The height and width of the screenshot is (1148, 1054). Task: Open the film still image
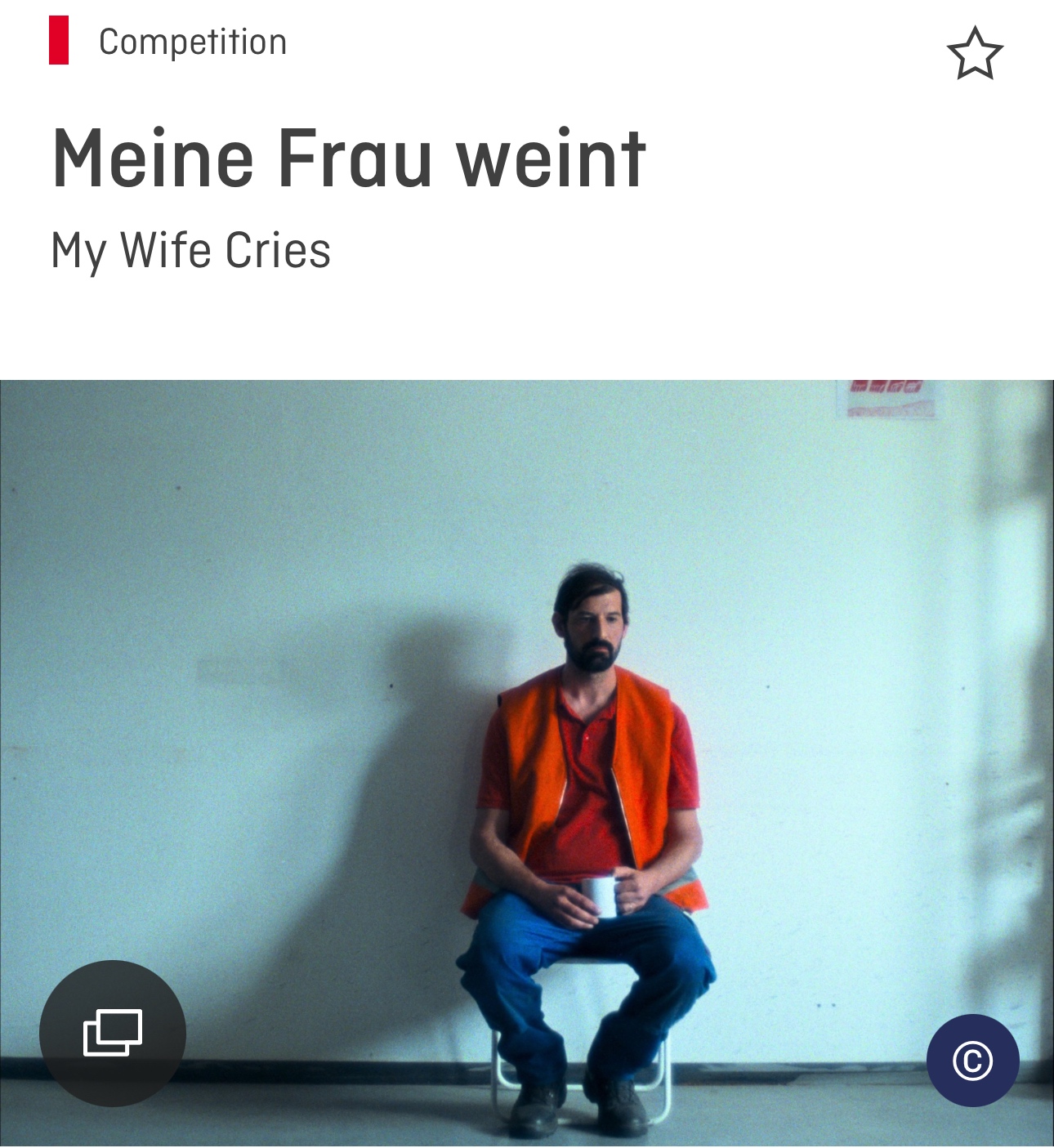[x=527, y=735]
